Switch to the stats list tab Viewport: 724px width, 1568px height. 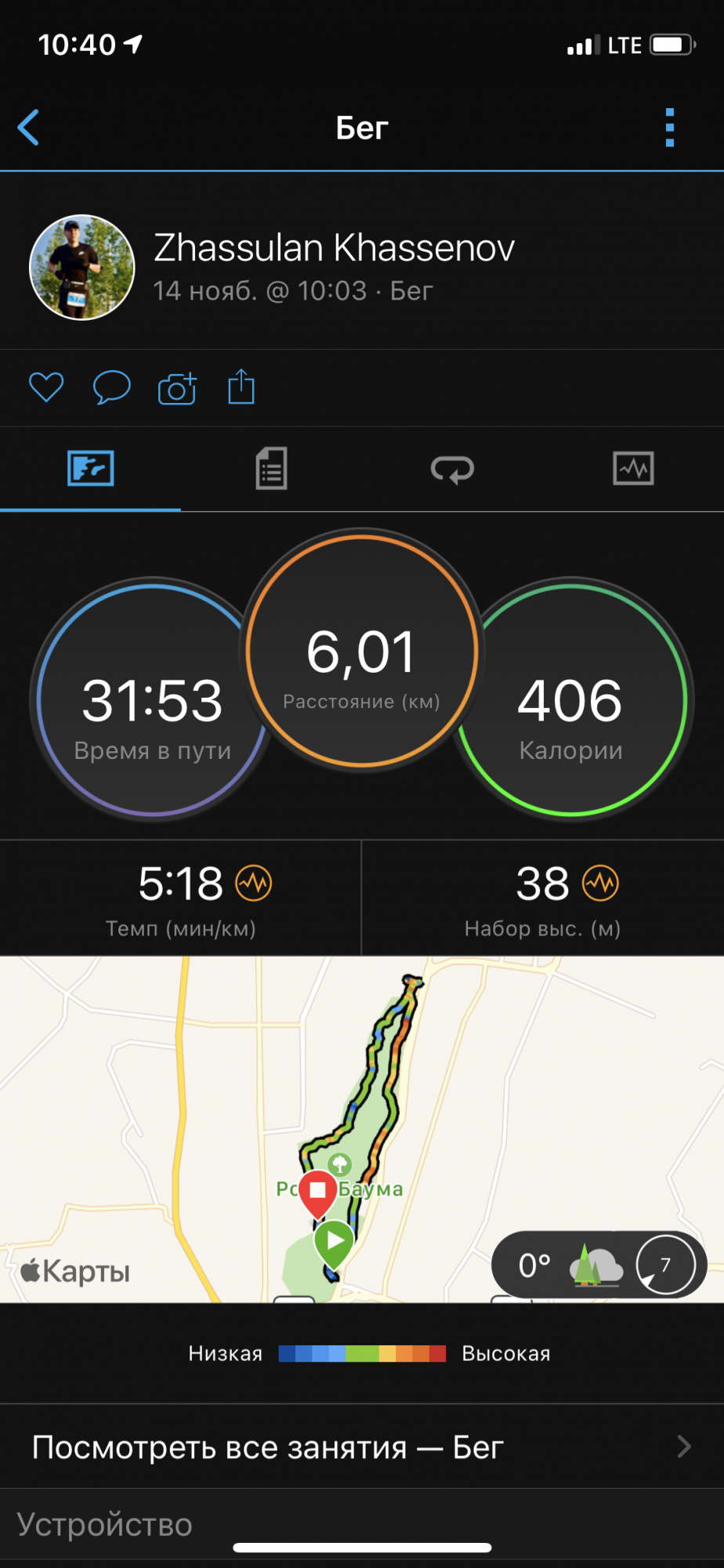pos(271,469)
